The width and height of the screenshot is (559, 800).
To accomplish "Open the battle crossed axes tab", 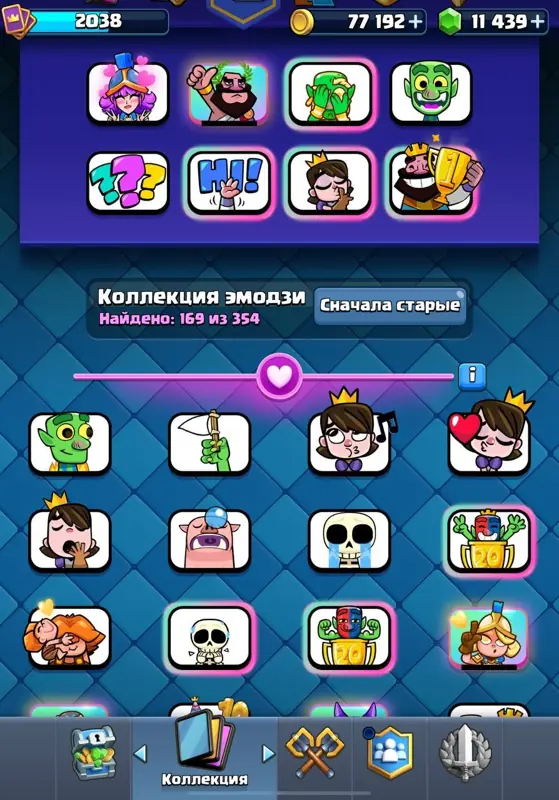I will [x=315, y=753].
